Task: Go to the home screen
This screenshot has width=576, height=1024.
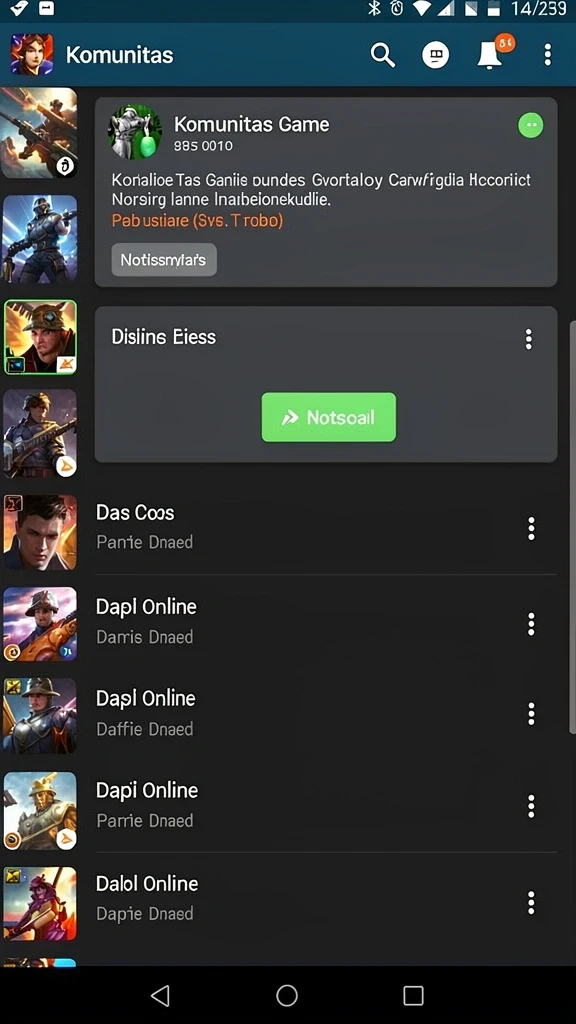Action: coord(287,995)
